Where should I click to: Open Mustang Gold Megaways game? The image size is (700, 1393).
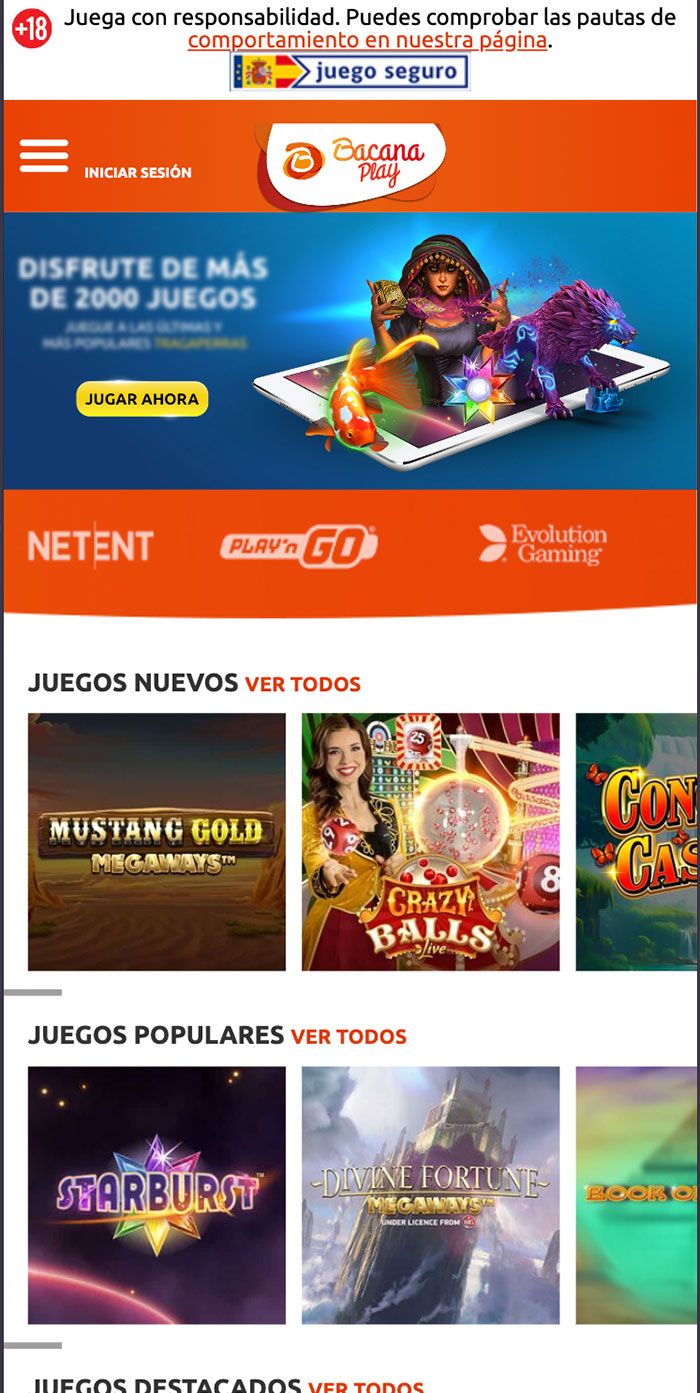coord(156,841)
